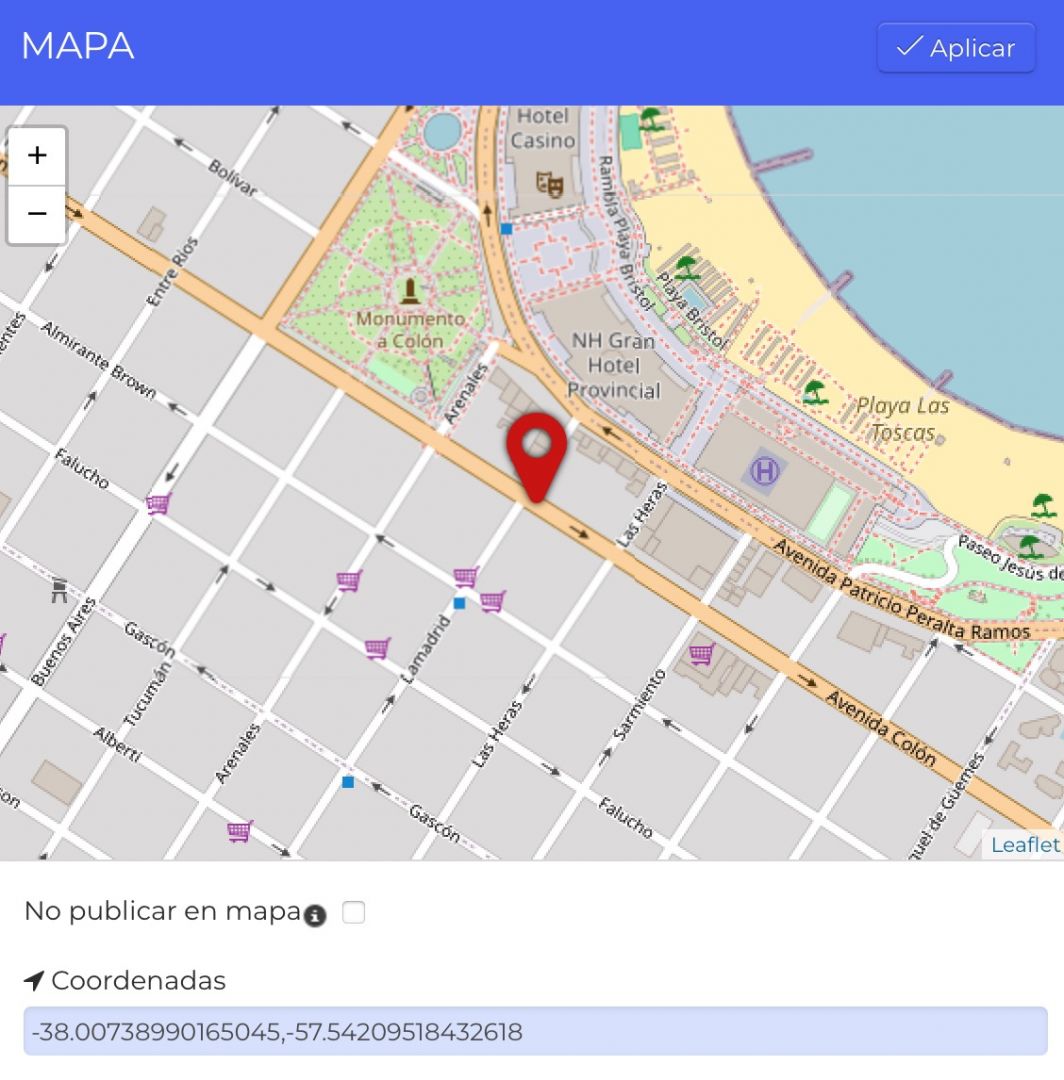Zoom out of the map
The height and width of the screenshot is (1080, 1064).
click(x=37, y=214)
